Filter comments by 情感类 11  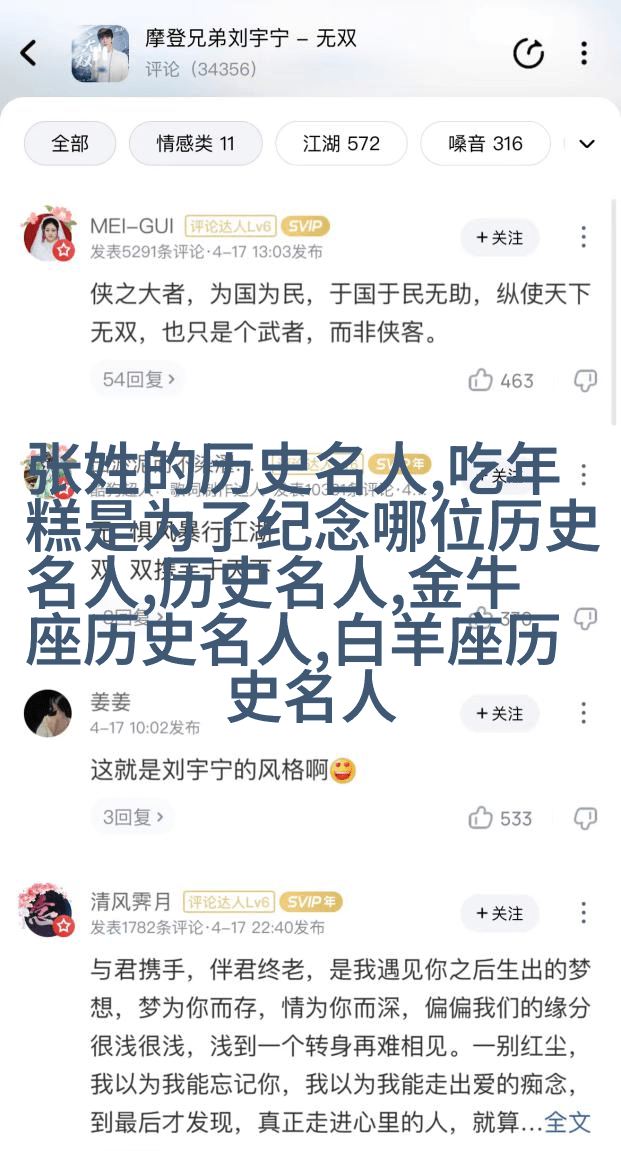tap(195, 143)
